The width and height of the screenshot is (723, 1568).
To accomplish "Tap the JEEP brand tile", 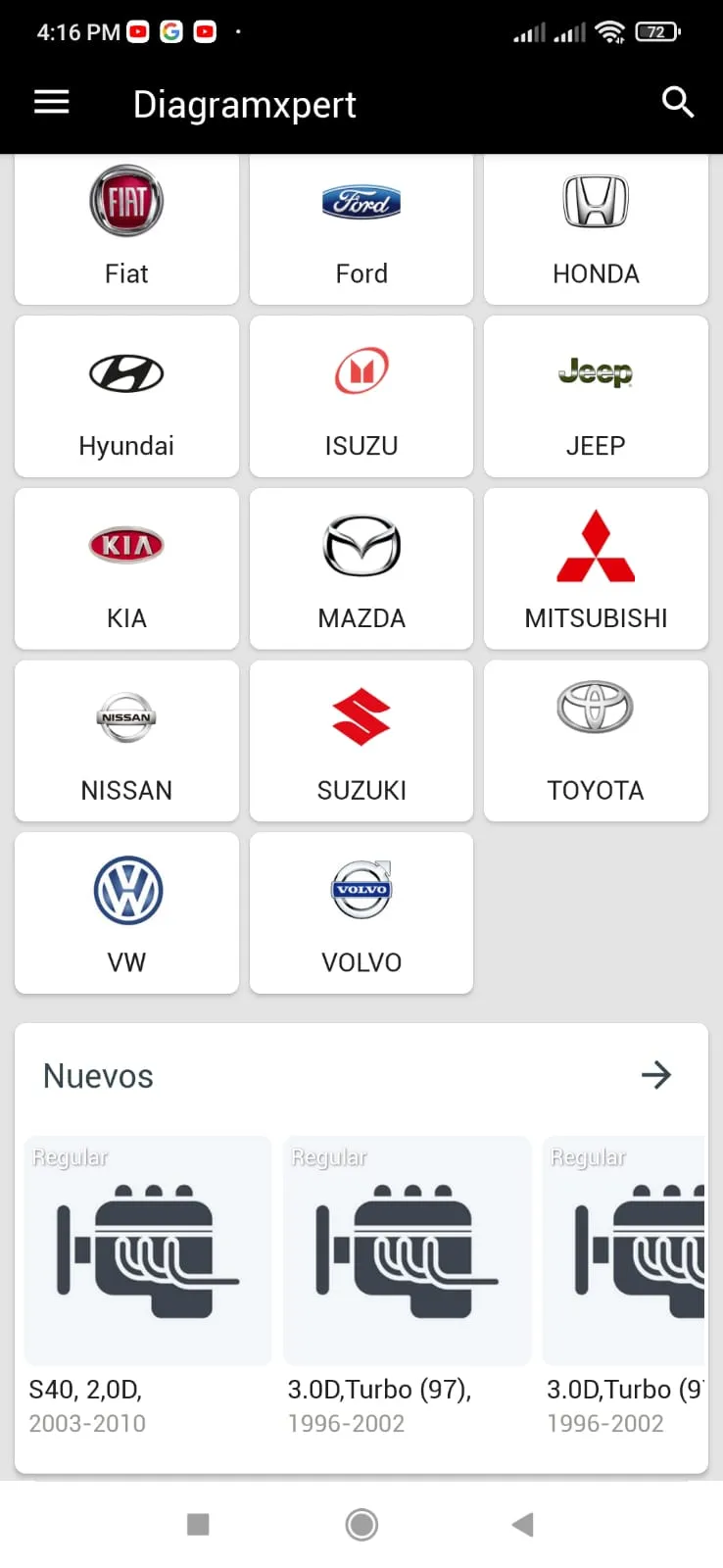I will pyautogui.click(x=596, y=397).
